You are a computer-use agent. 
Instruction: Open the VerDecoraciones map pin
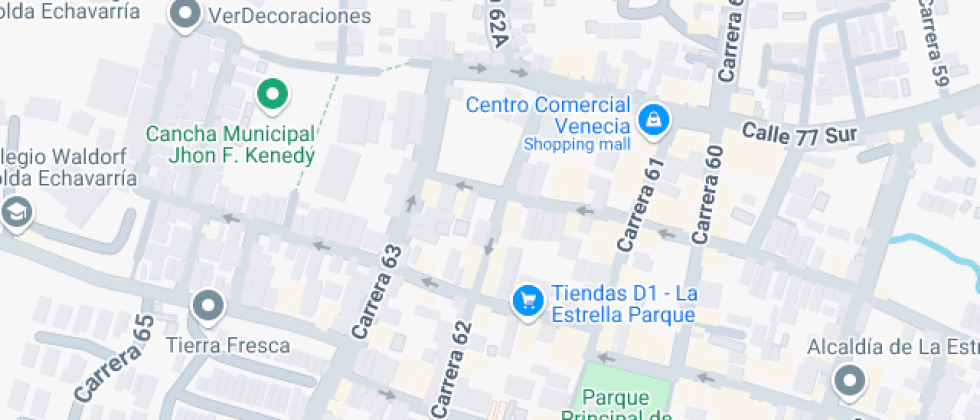(x=186, y=15)
